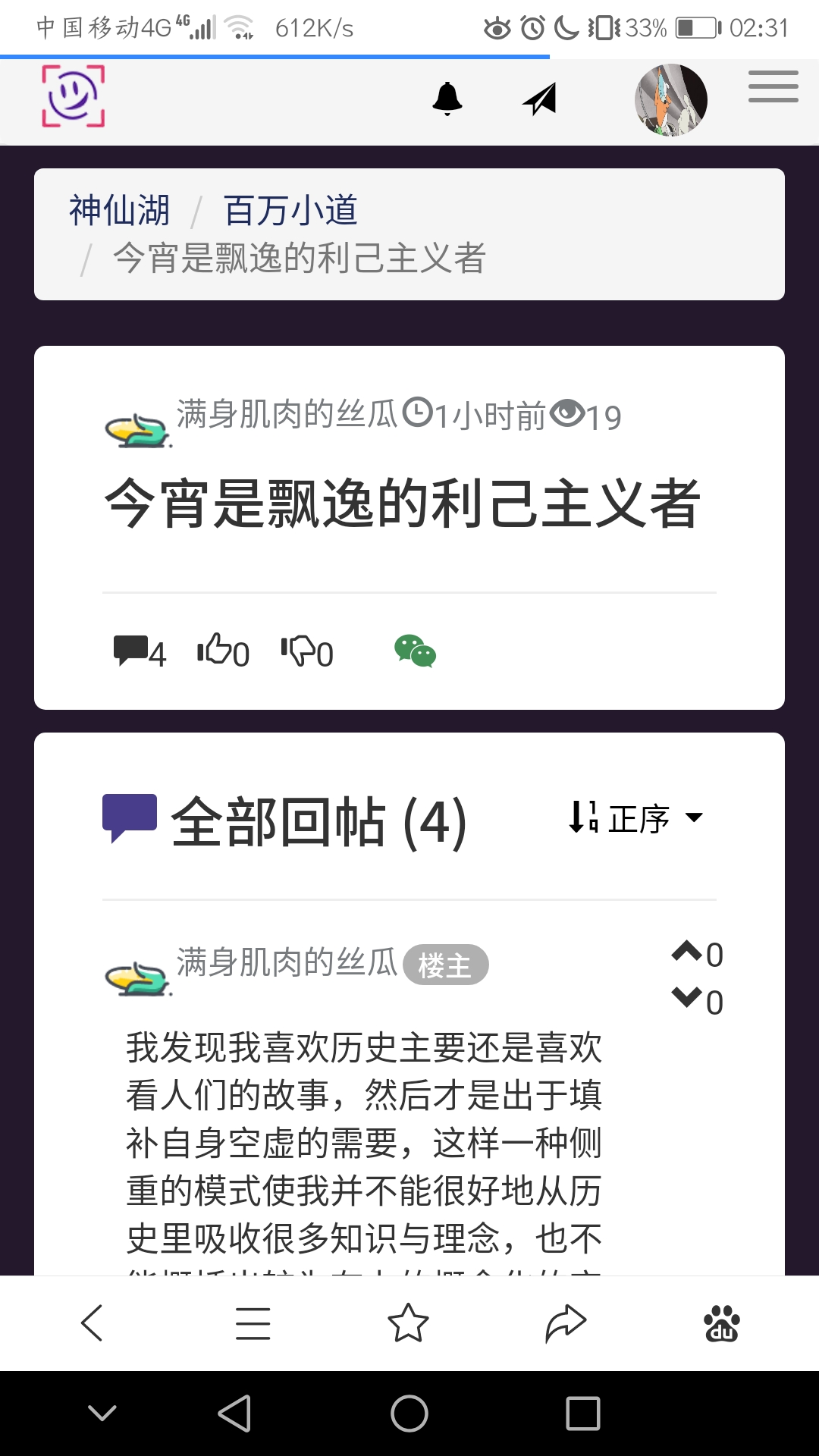This screenshot has height=1456, width=819.
Task: Open the notifications bell
Action: click(447, 99)
